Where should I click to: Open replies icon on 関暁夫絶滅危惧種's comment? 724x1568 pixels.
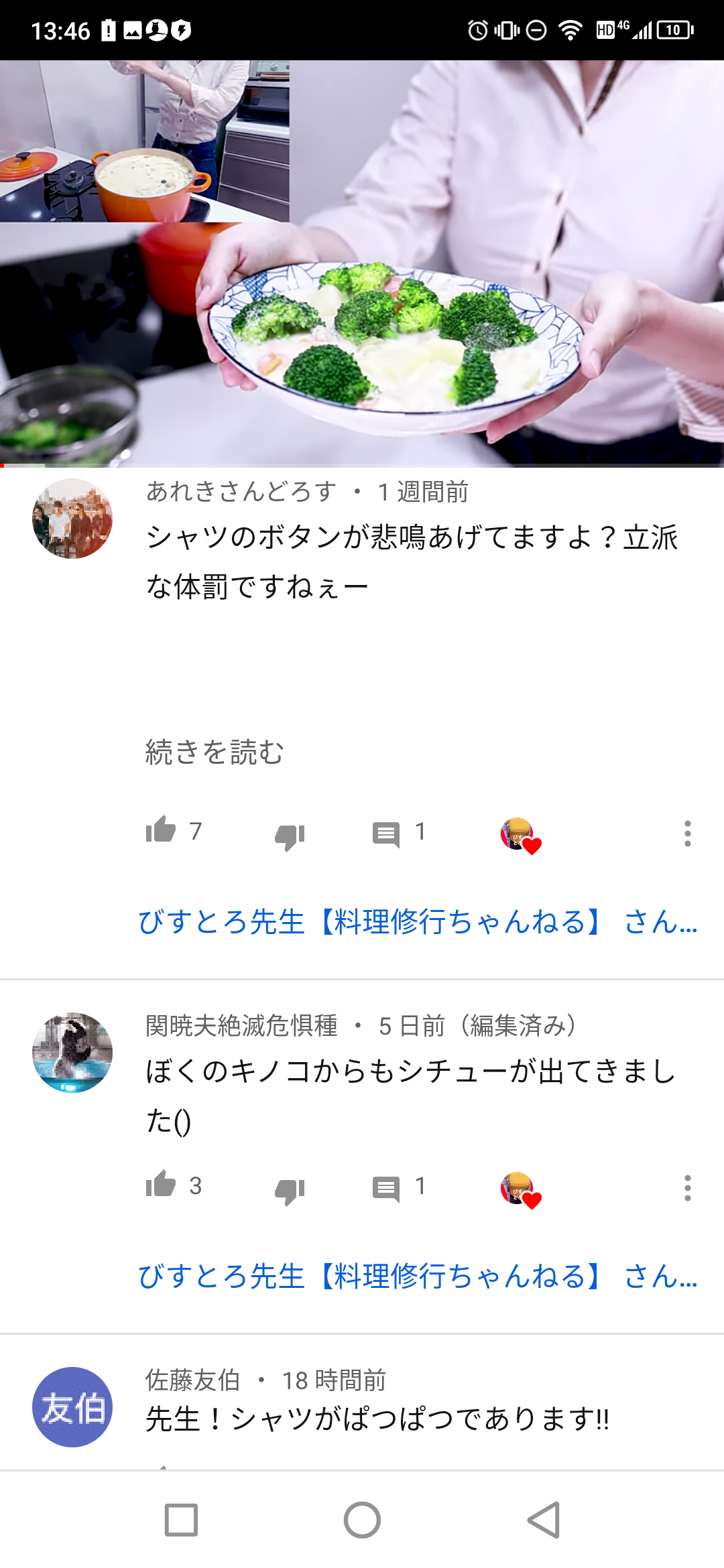coord(386,1189)
